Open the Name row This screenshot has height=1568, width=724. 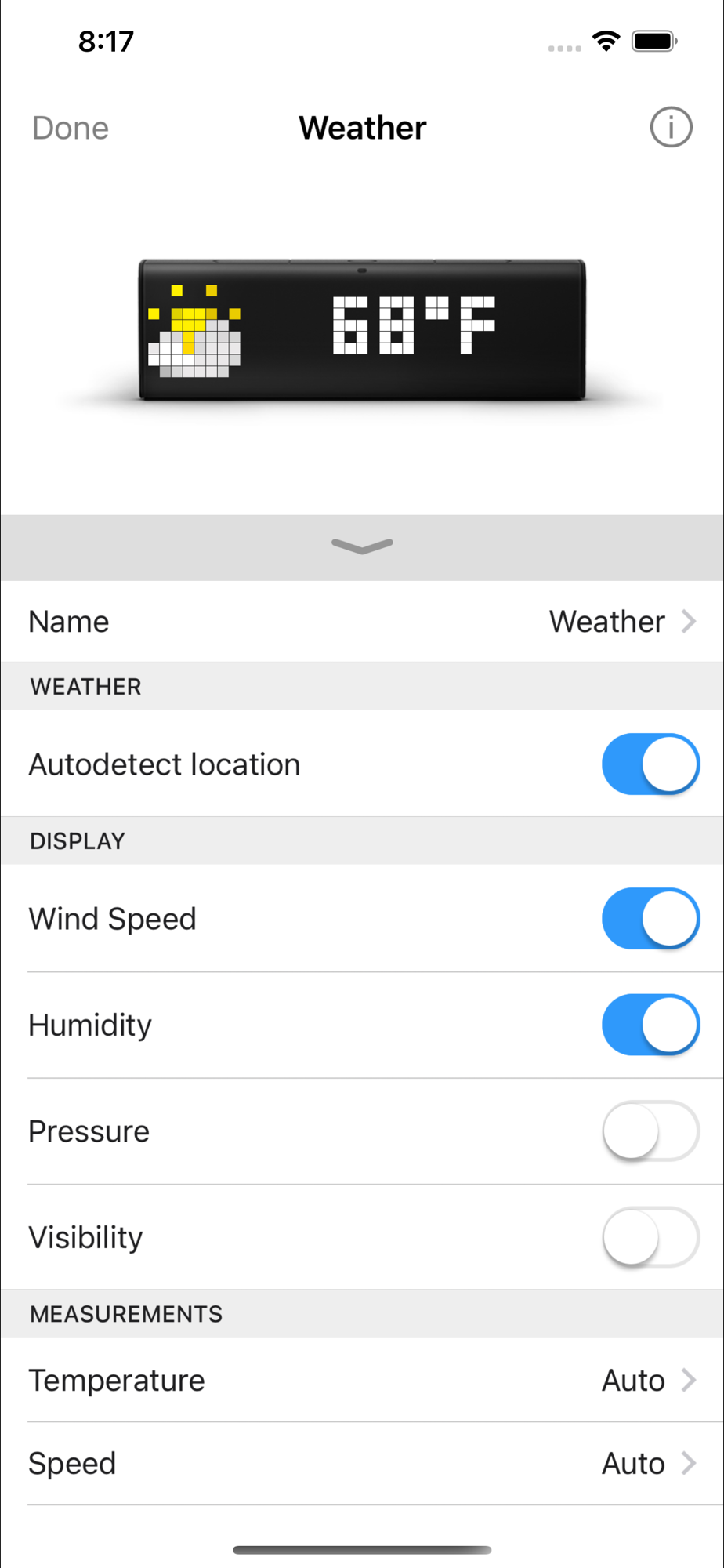tap(362, 622)
